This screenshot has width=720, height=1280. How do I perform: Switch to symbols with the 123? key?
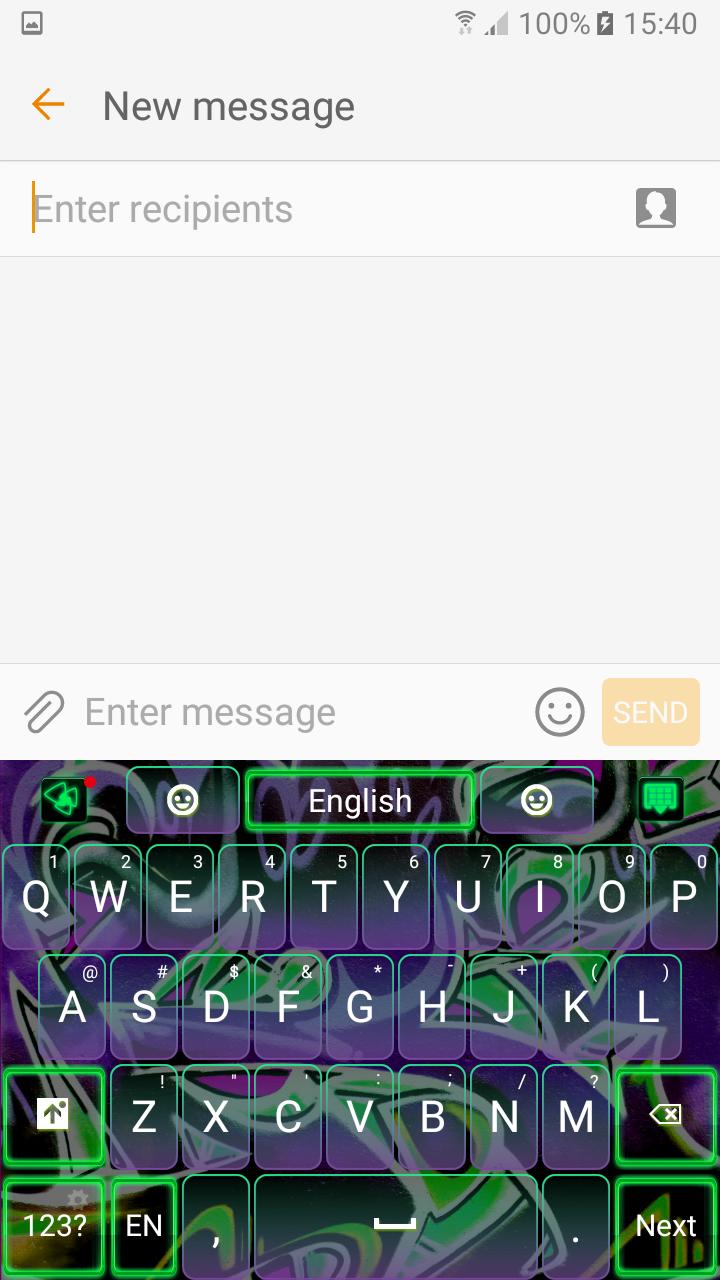[x=53, y=1224]
